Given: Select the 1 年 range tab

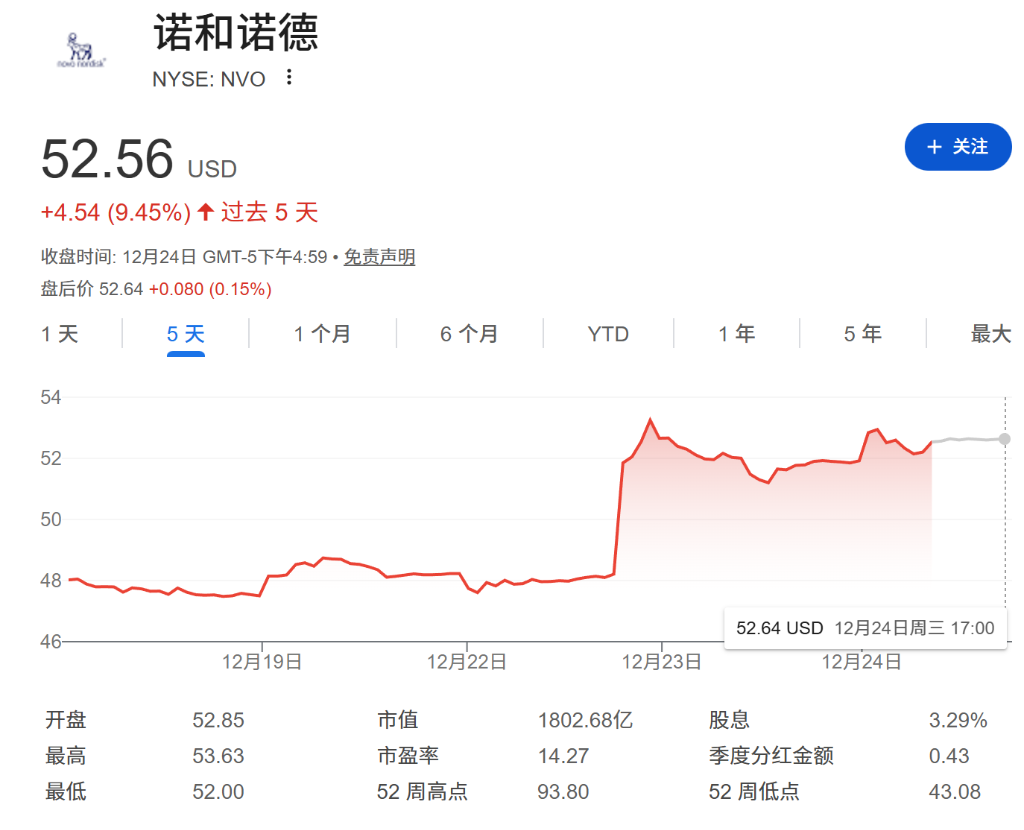Looking at the screenshot, I should pos(736,334).
